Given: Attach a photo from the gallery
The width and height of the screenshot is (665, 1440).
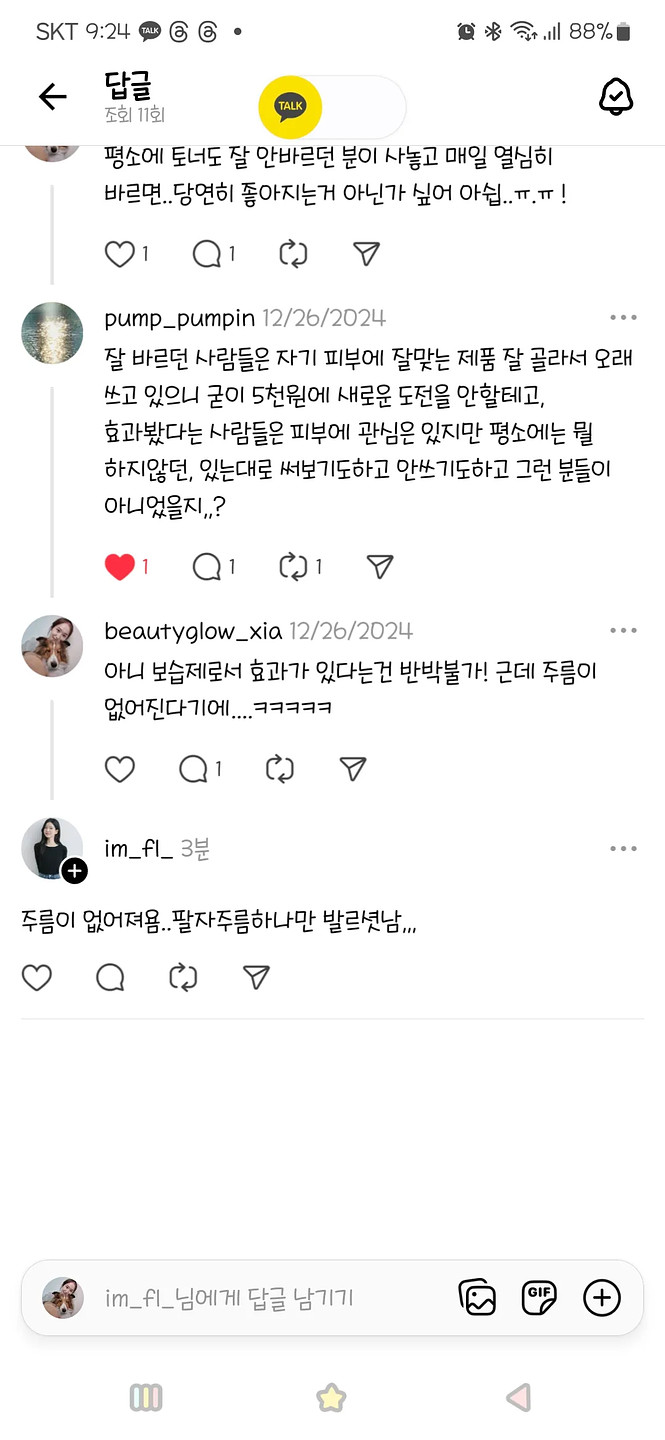Looking at the screenshot, I should click(x=478, y=1298).
